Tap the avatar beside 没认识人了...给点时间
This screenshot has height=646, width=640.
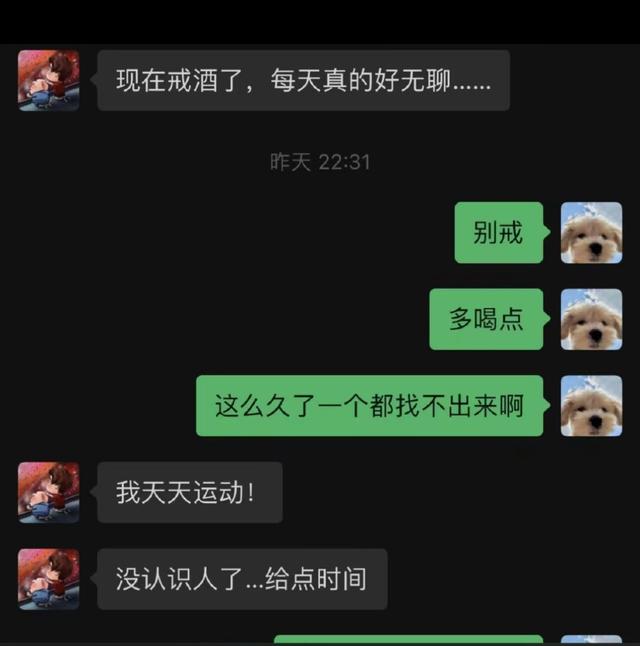[x=48, y=578]
